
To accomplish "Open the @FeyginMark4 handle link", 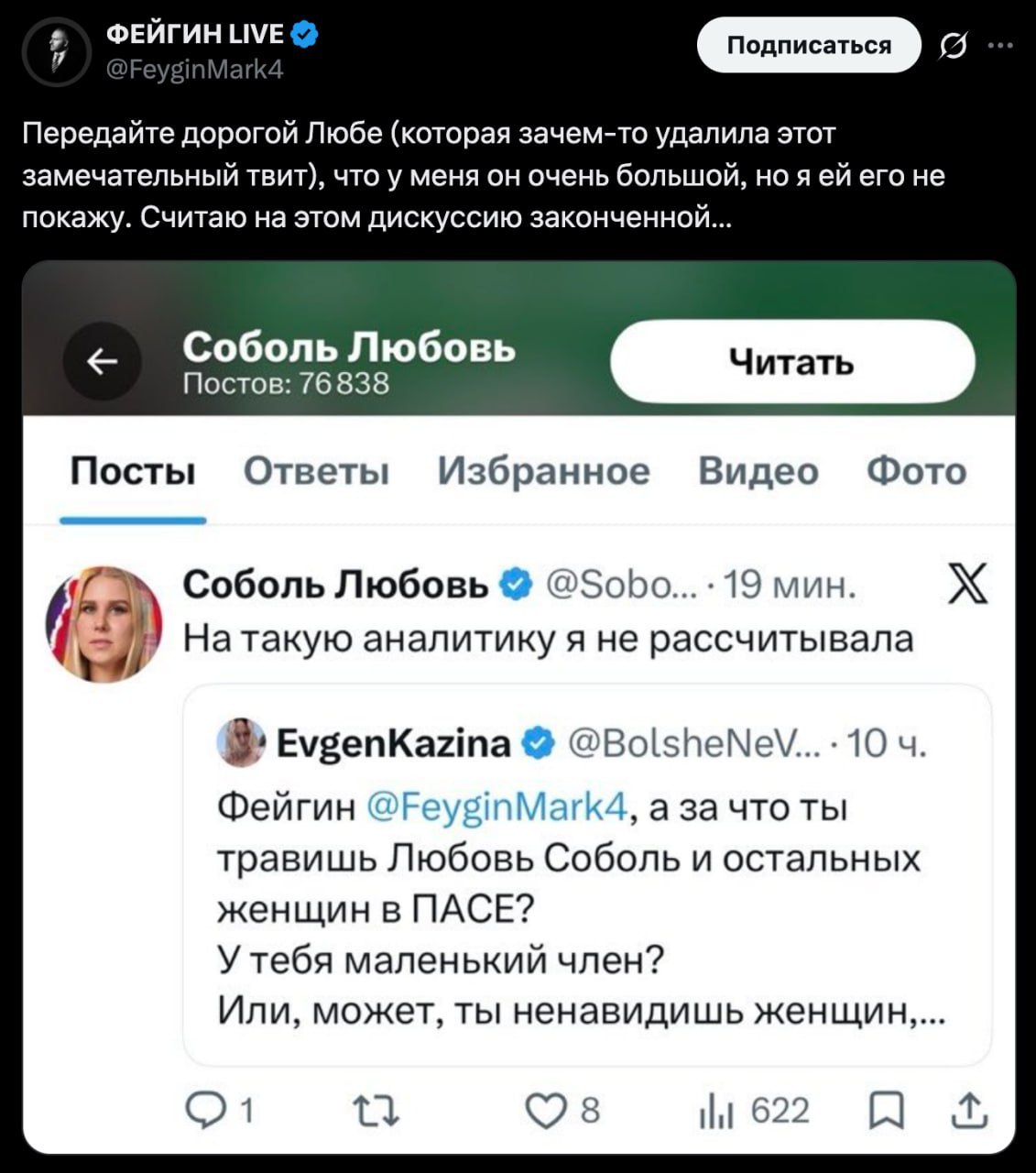I will pyautogui.click(x=196, y=70).
